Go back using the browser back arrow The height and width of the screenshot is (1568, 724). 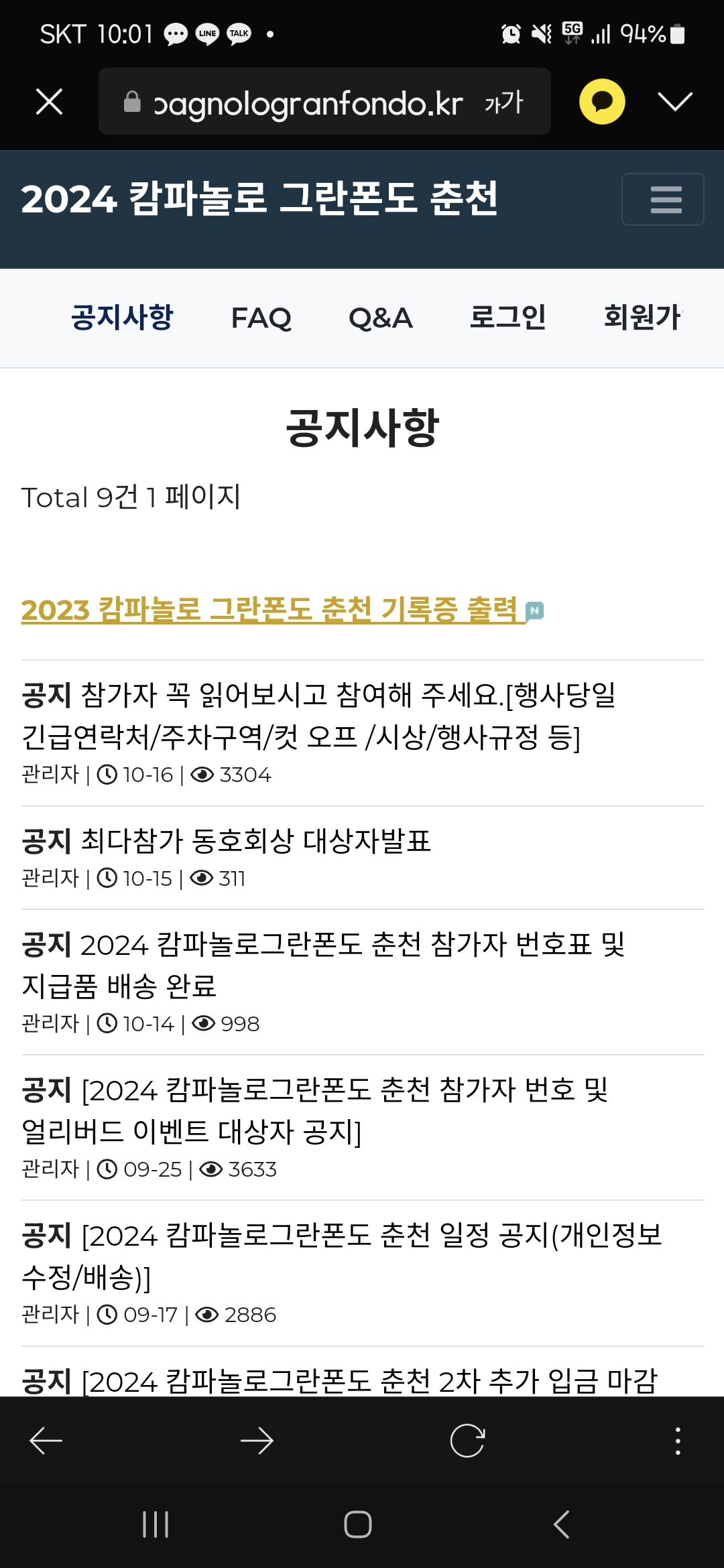click(x=46, y=1441)
